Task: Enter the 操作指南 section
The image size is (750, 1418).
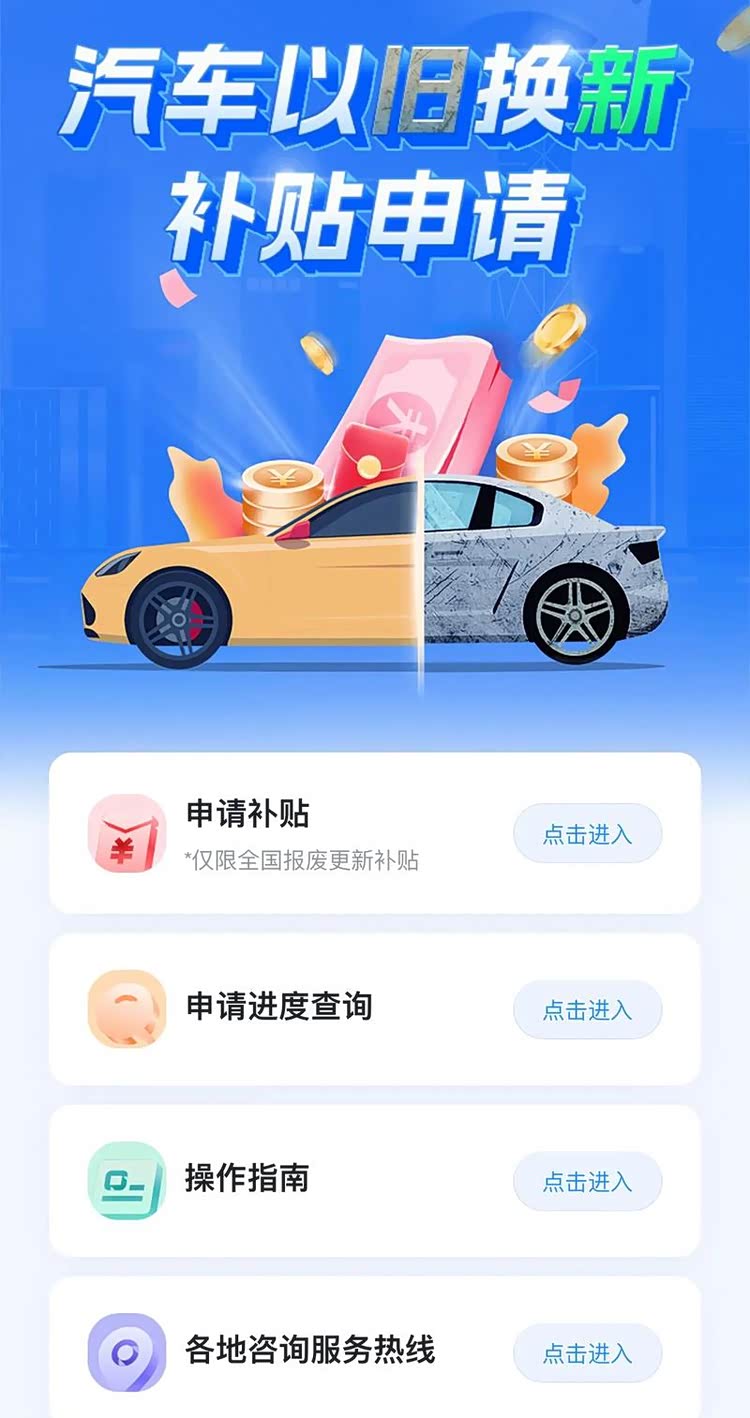Action: click(x=587, y=1182)
